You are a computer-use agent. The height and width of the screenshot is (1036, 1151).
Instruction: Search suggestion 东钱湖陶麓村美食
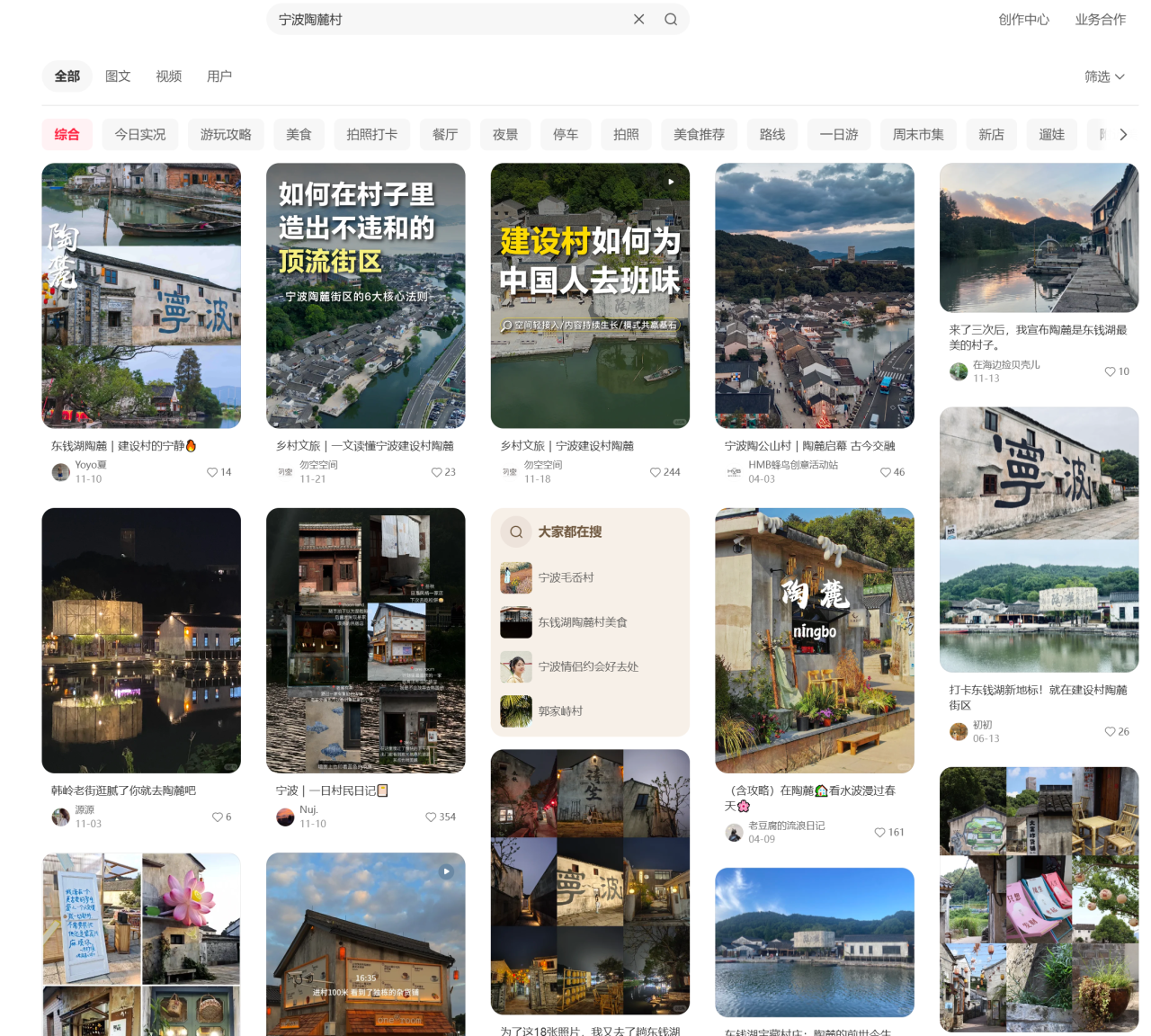pos(582,622)
